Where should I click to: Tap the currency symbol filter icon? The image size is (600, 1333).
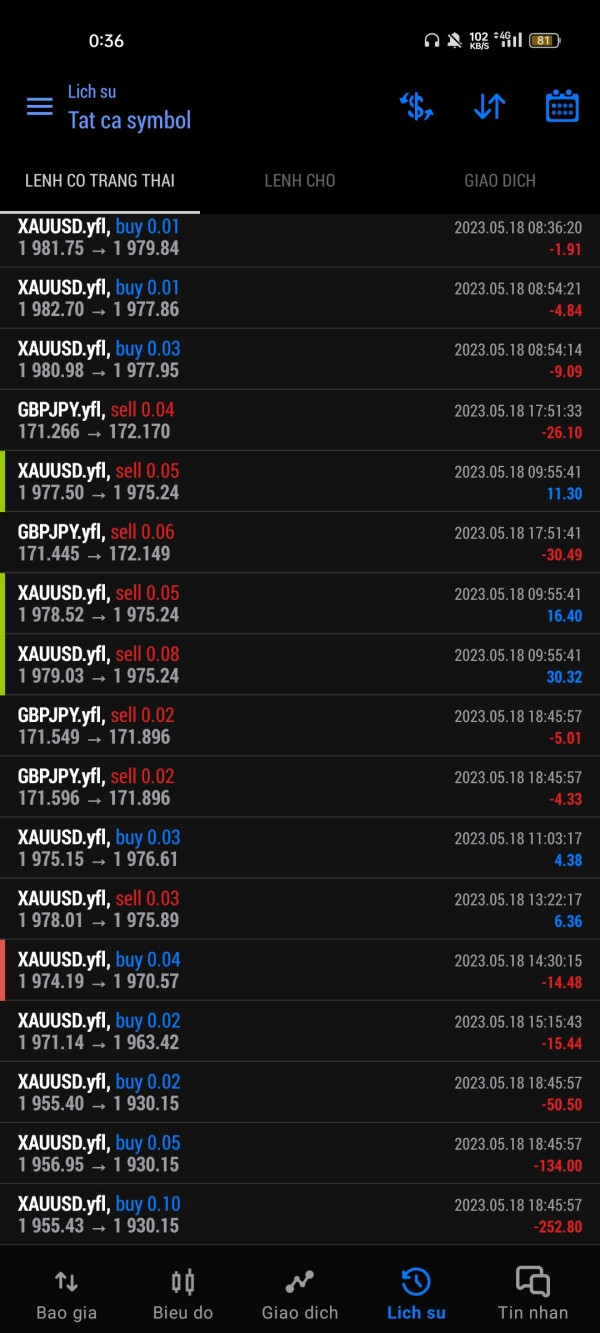coord(416,106)
